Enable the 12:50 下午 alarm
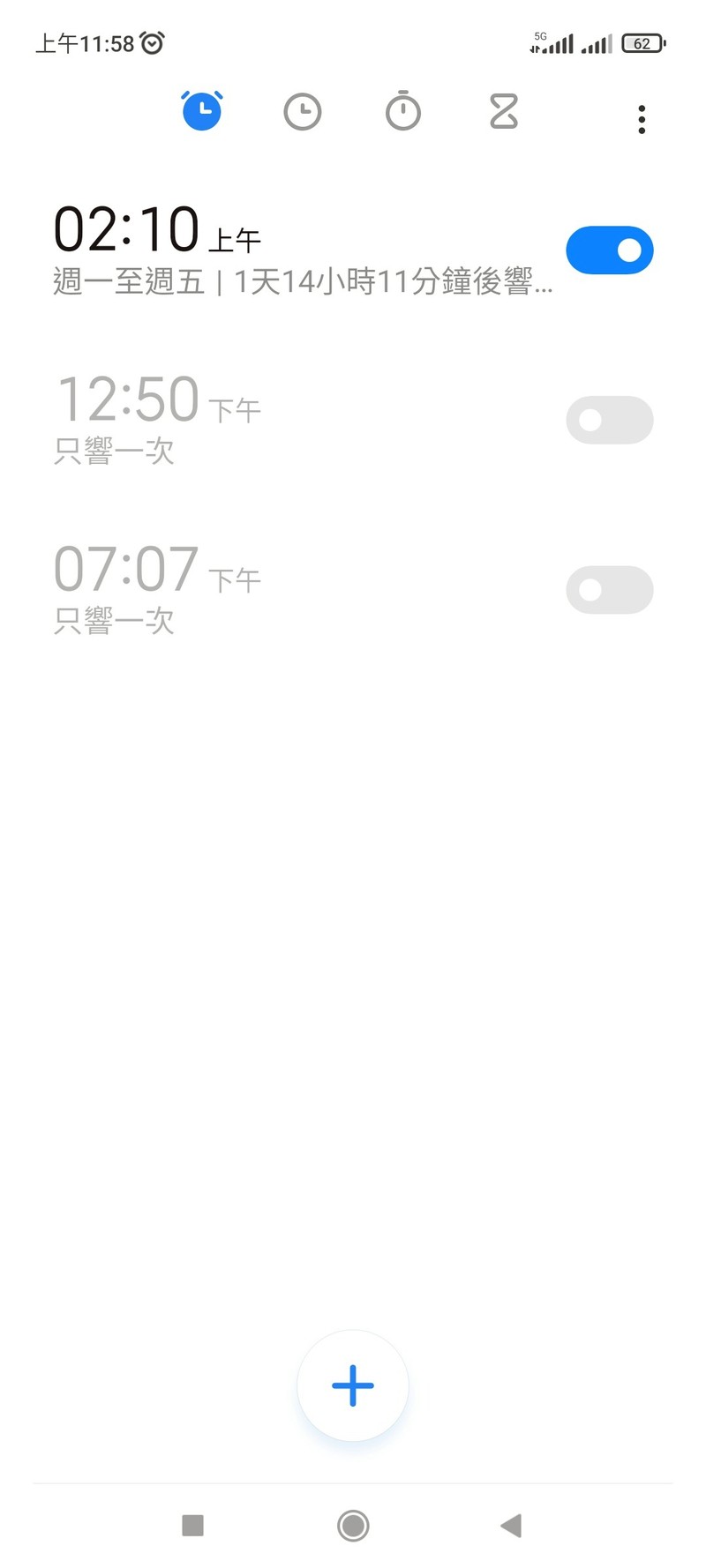This screenshot has height=1568, width=706. pyautogui.click(x=609, y=420)
